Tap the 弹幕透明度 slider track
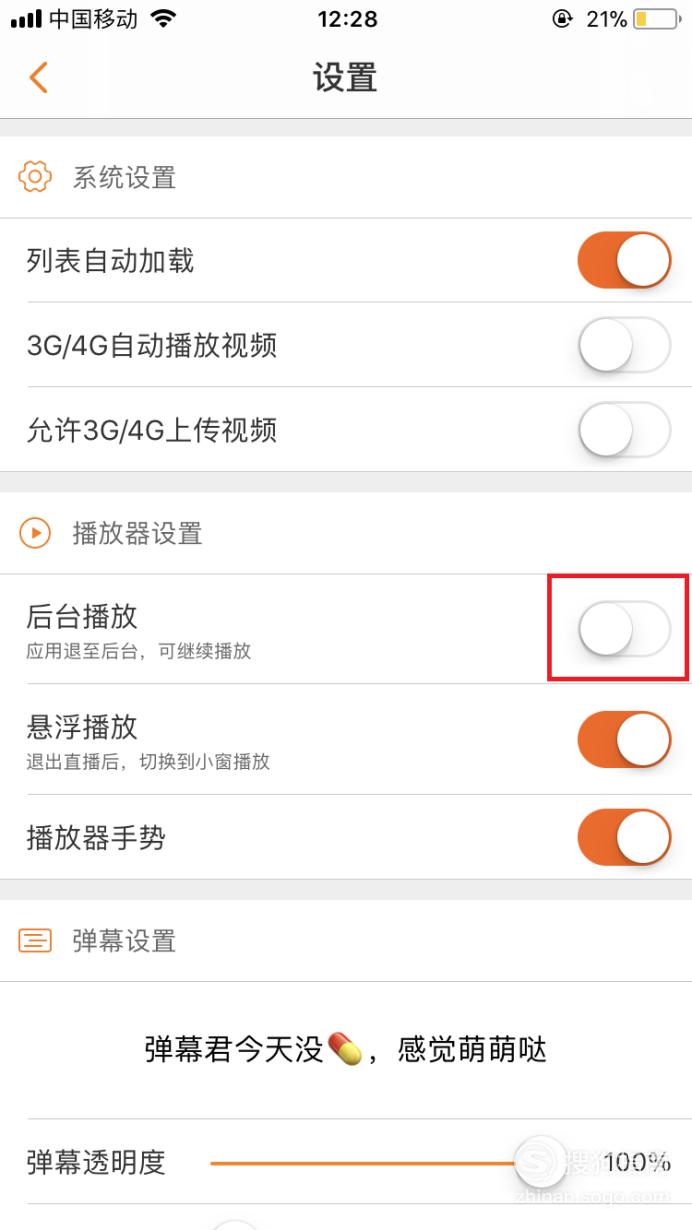This screenshot has width=692, height=1230. (375, 1163)
